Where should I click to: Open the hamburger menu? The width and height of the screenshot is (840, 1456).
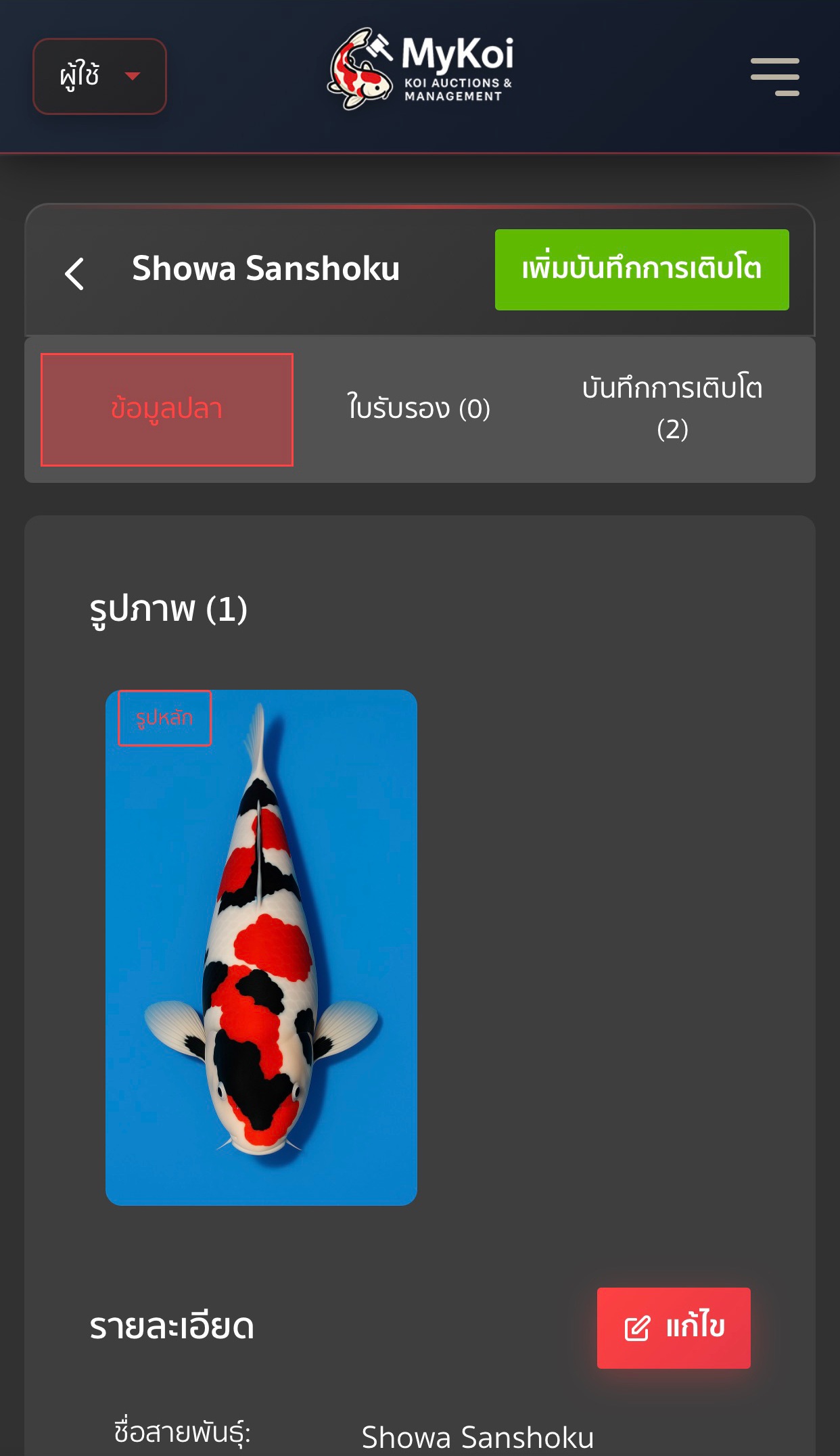coord(774,76)
